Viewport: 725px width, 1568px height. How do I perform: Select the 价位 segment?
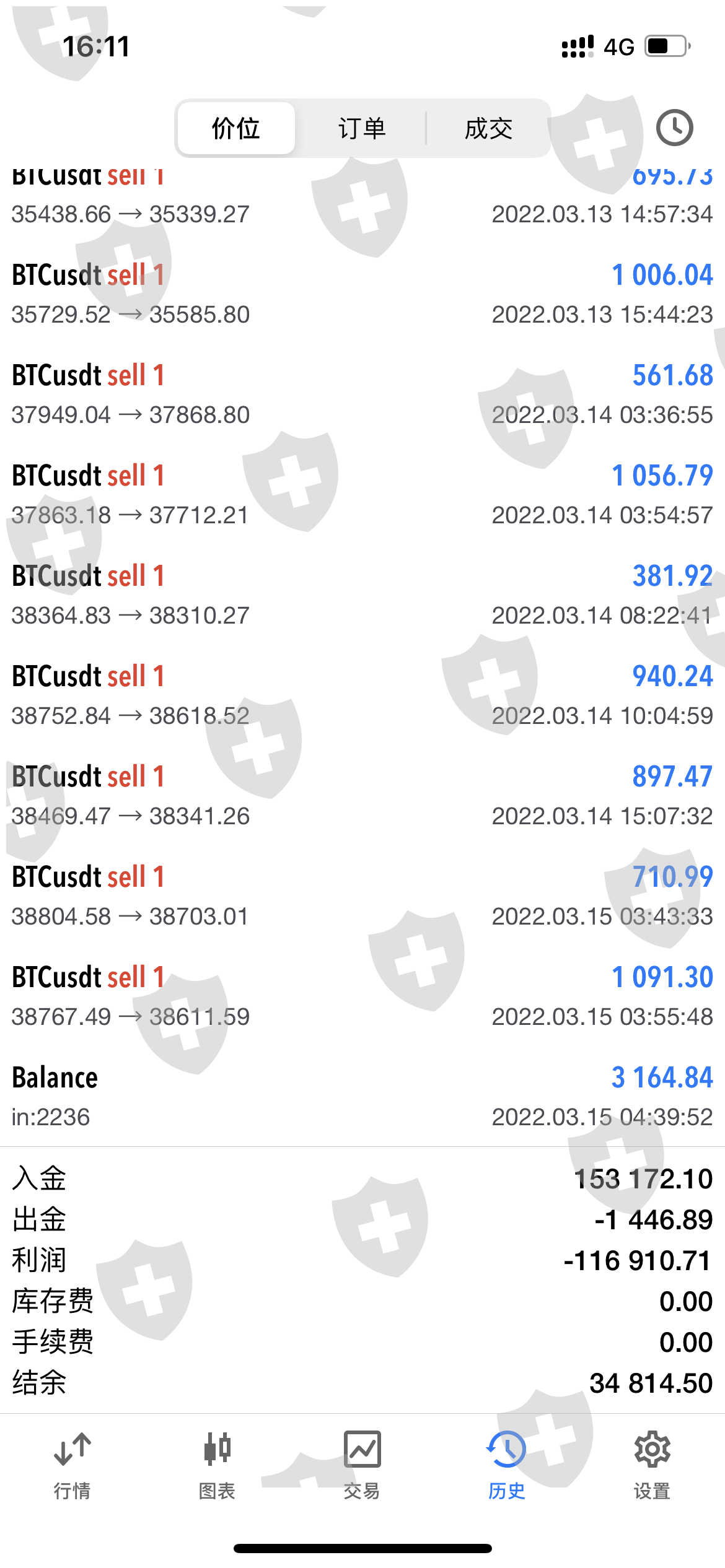236,128
